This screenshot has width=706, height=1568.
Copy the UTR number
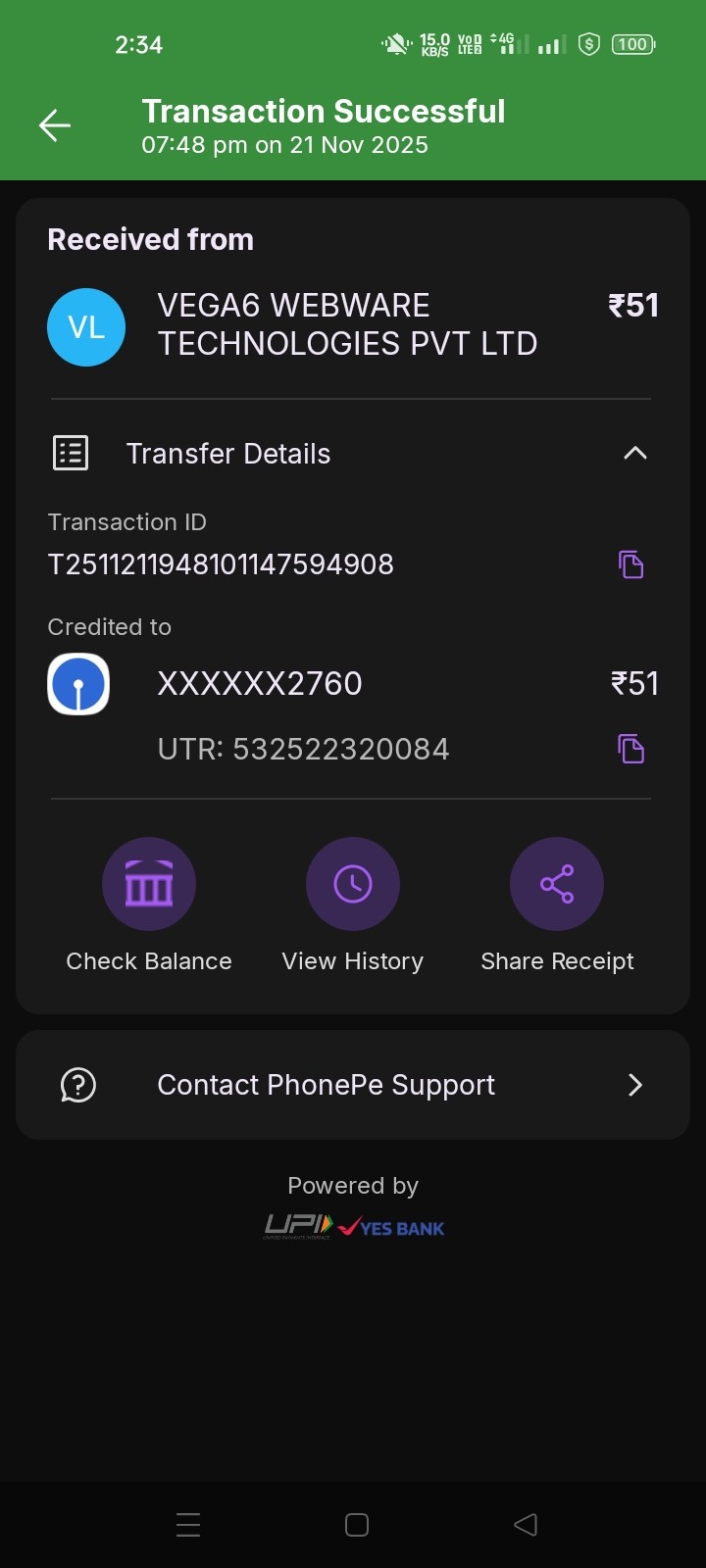point(630,749)
